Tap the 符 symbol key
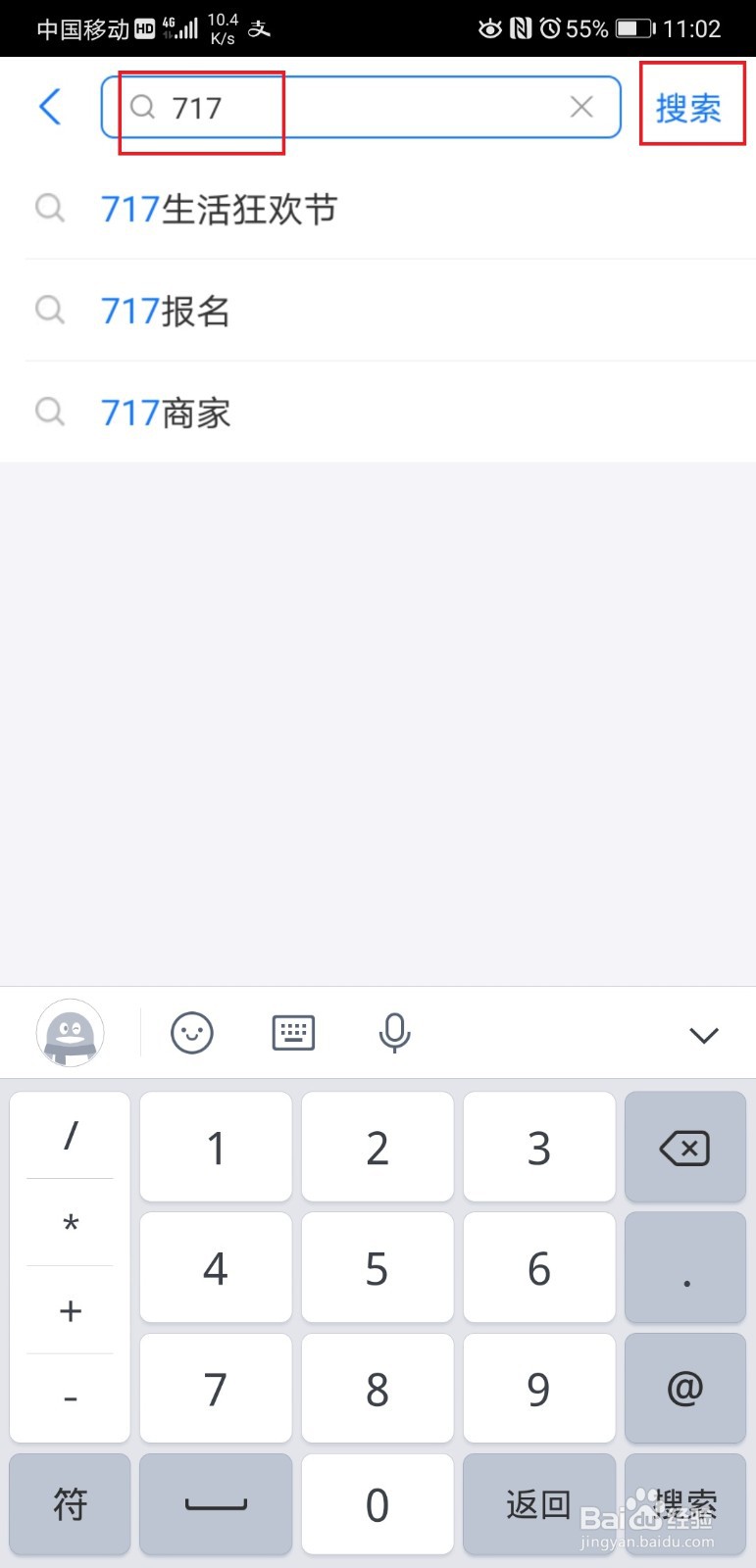Viewport: 756px width, 1568px height. pyautogui.click(x=69, y=1504)
